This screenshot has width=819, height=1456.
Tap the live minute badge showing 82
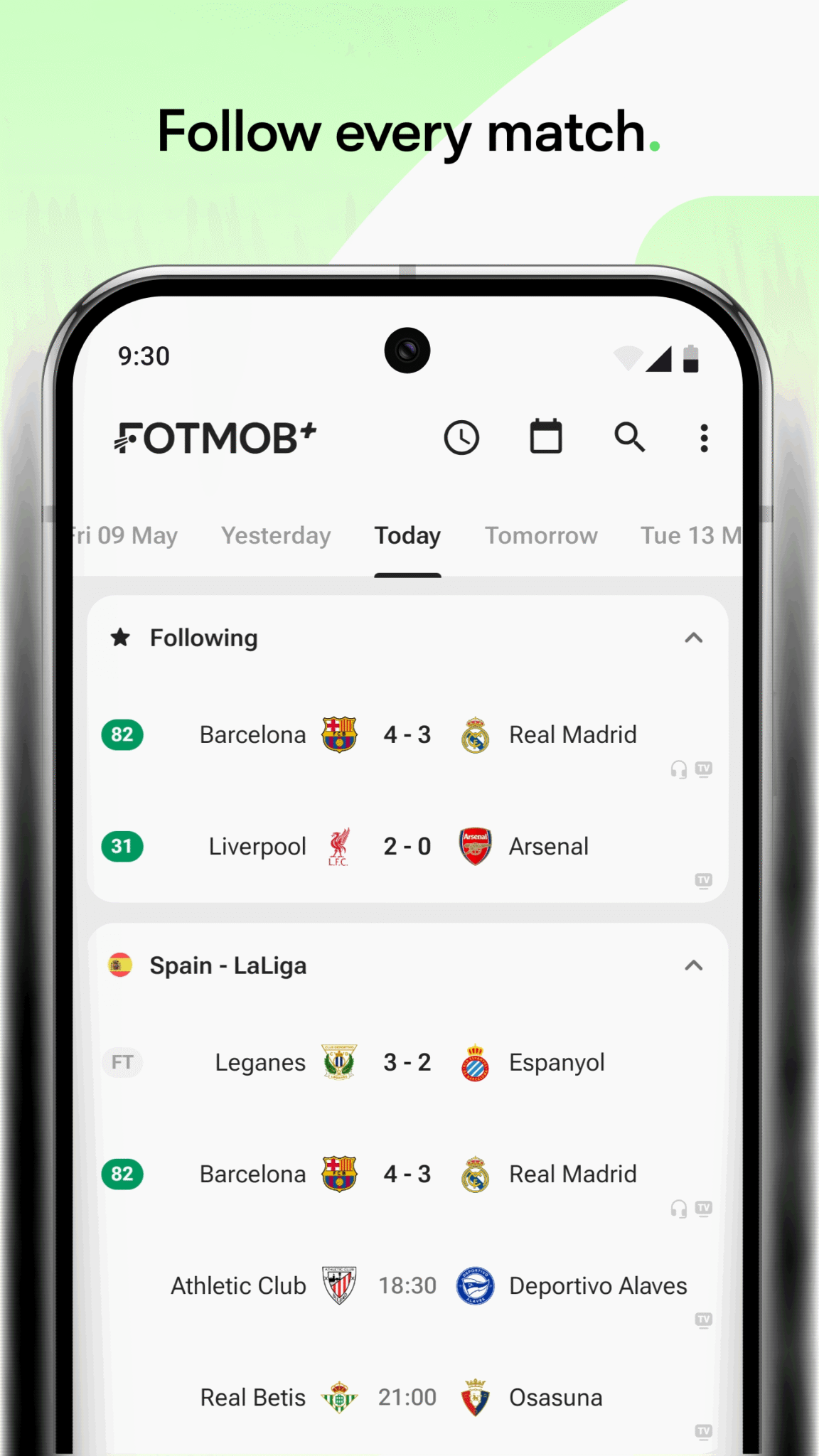(x=122, y=734)
